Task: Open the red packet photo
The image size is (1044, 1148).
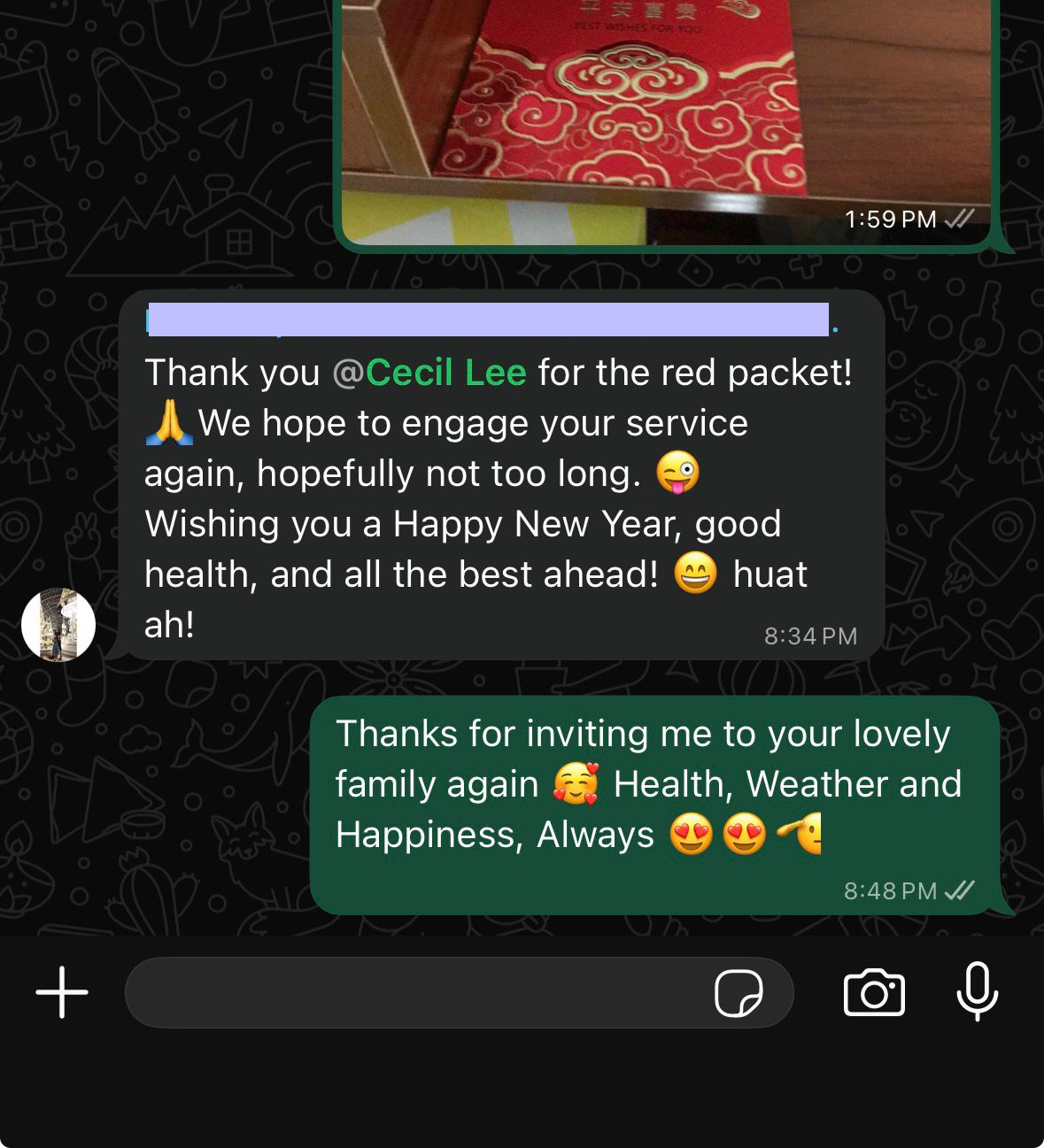Action: tap(664, 115)
